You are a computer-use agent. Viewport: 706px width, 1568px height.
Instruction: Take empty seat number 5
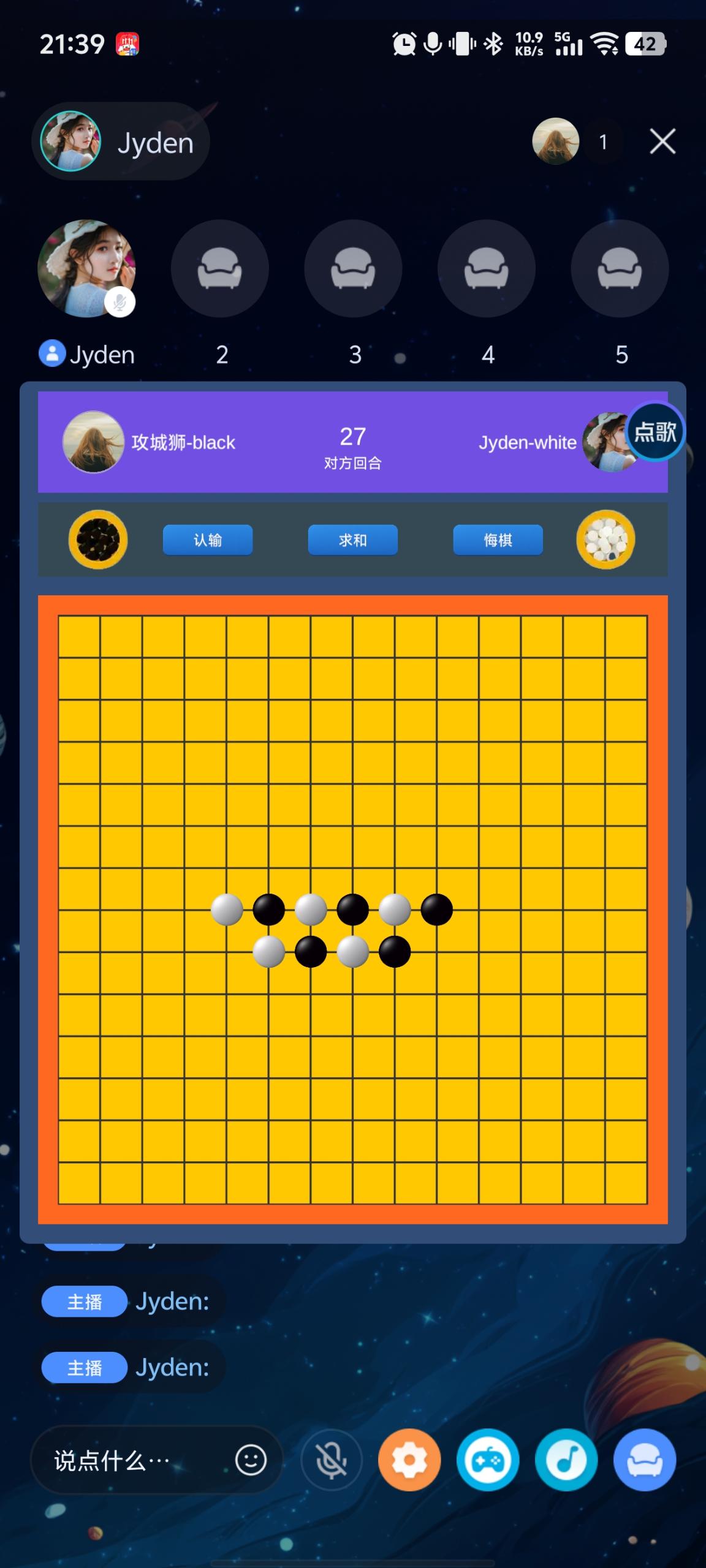coord(620,268)
